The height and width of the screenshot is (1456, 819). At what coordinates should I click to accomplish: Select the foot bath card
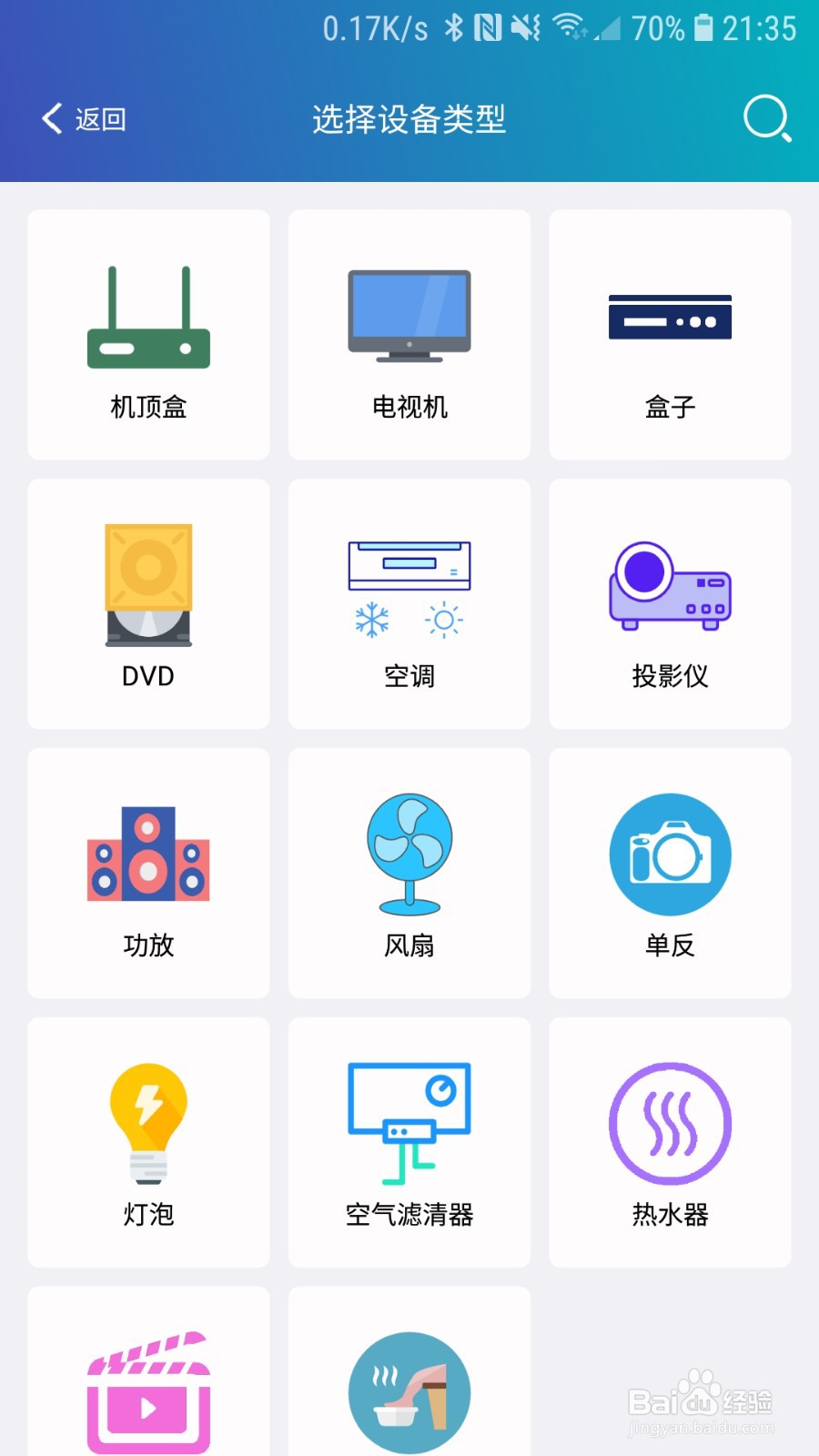(x=409, y=1371)
